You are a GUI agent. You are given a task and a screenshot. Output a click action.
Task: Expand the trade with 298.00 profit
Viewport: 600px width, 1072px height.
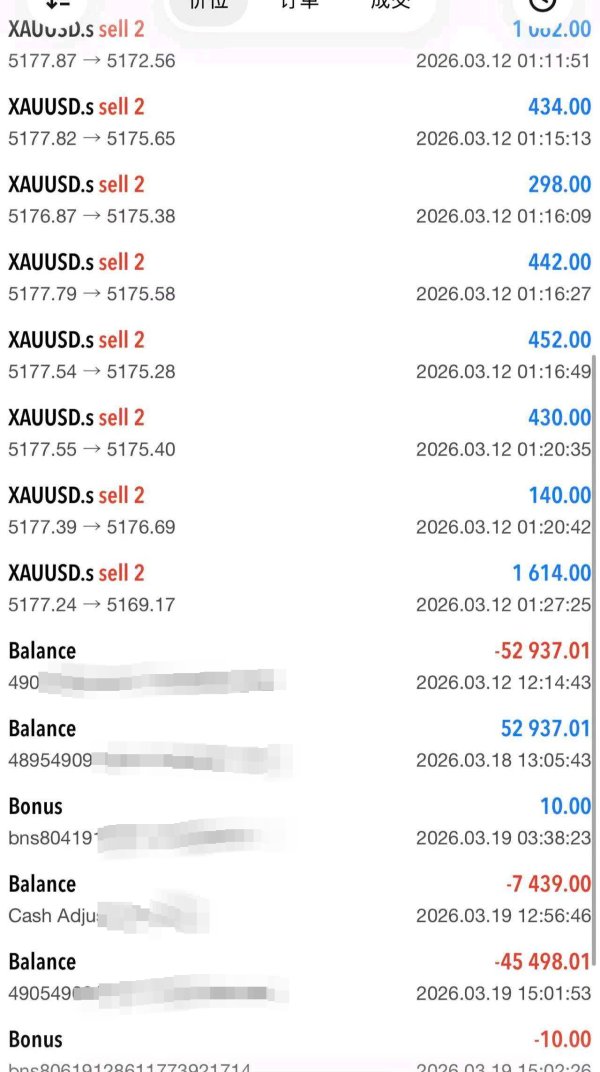[300, 200]
